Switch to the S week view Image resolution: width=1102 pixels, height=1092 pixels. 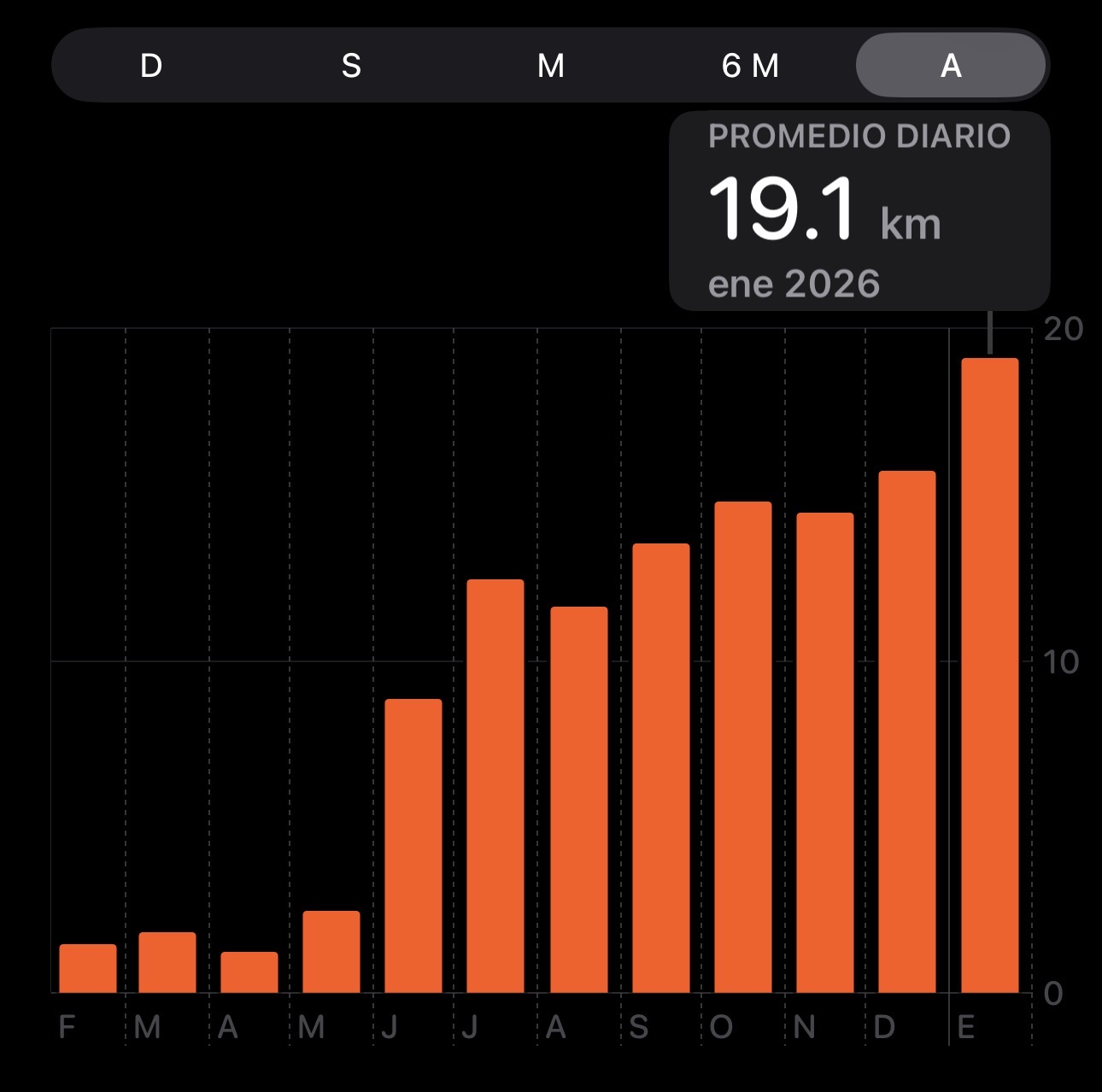pos(351,66)
